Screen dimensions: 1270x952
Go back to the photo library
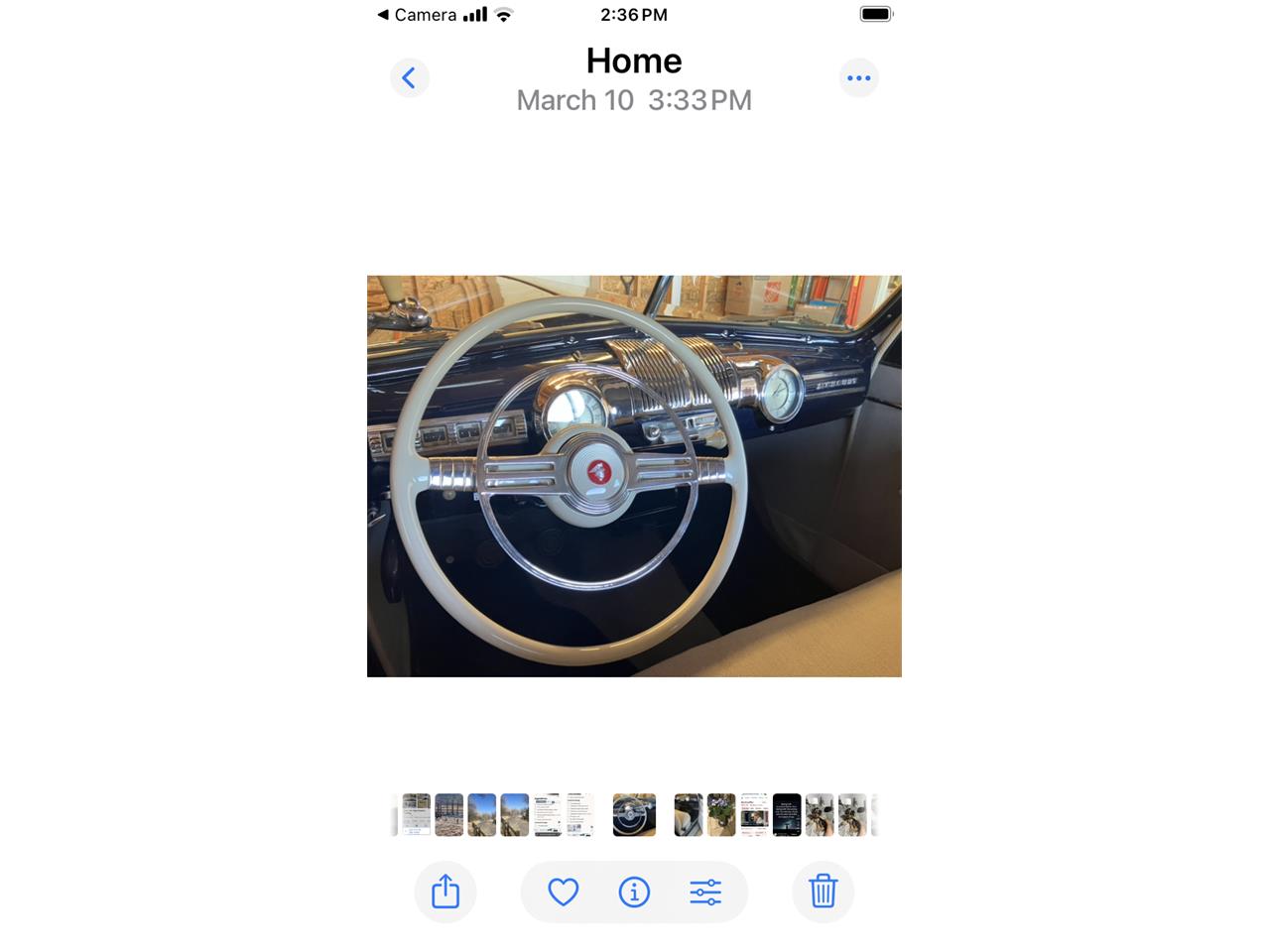pyautogui.click(x=409, y=78)
